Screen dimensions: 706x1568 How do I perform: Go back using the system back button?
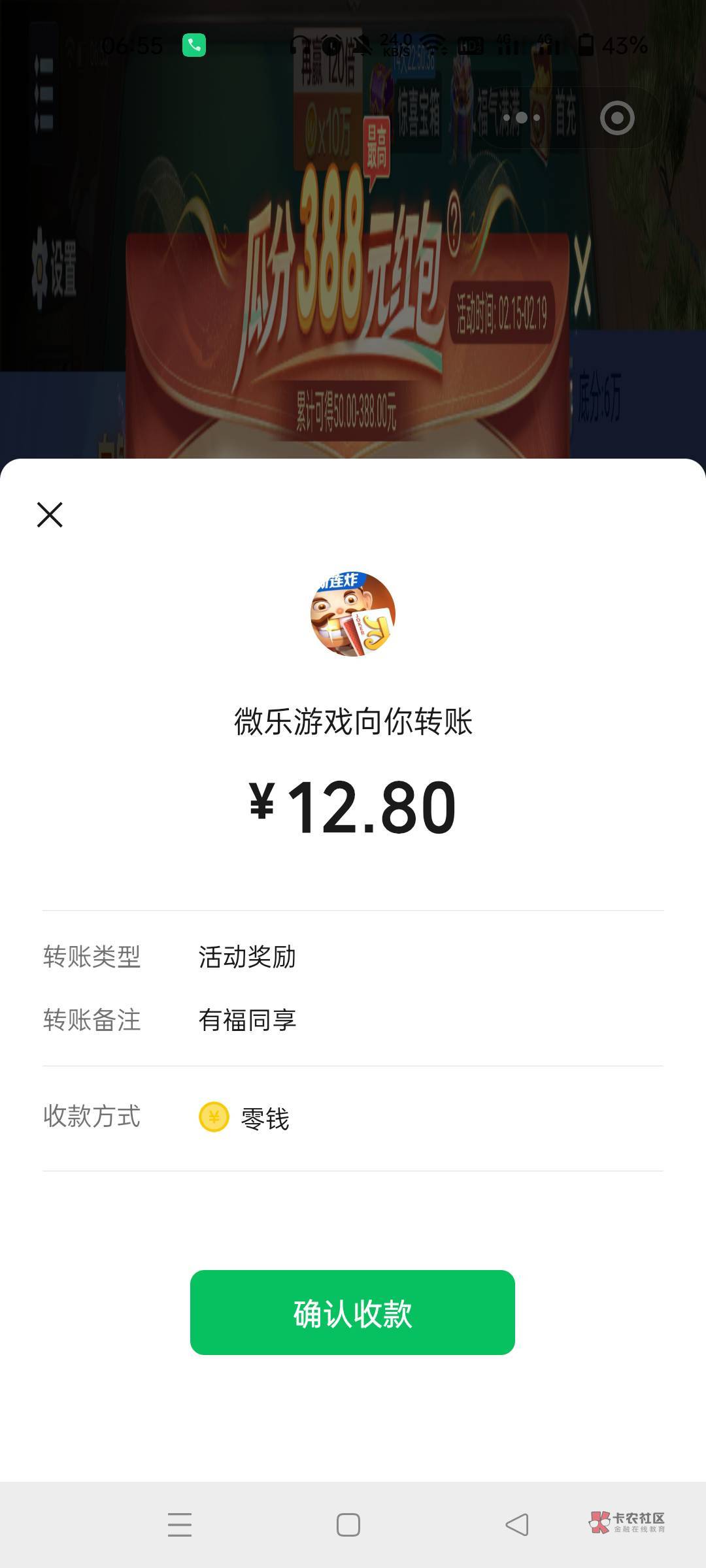coord(517,1524)
